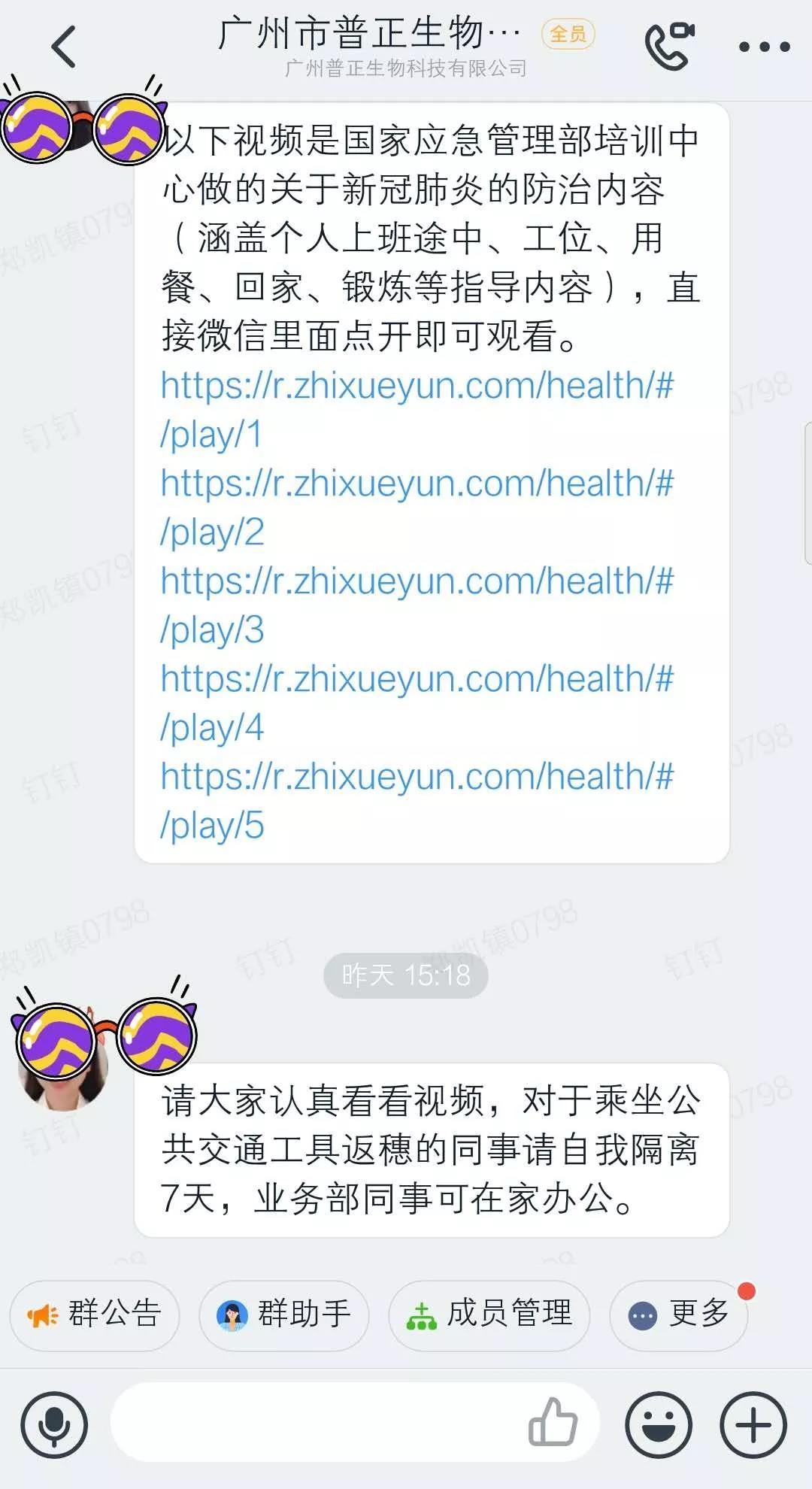Go back from this group chat
The height and width of the screenshot is (1489, 812).
tap(64, 47)
